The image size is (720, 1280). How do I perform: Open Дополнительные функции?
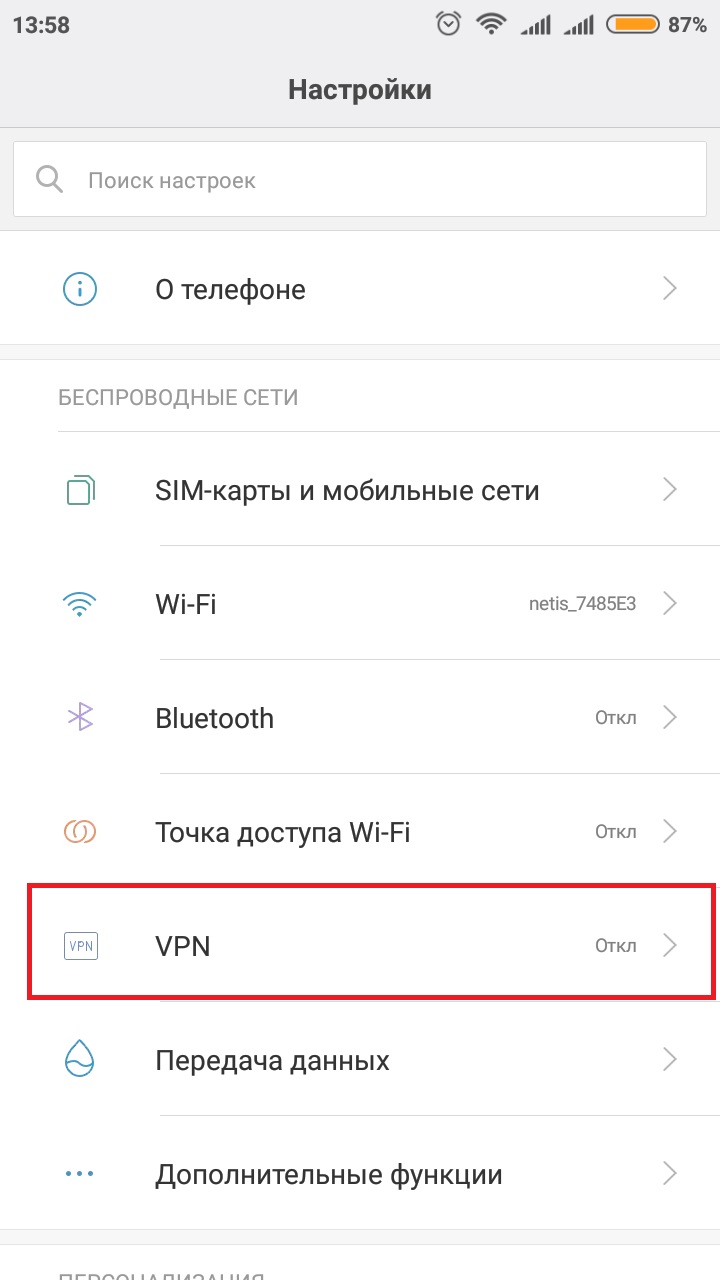click(x=360, y=1174)
